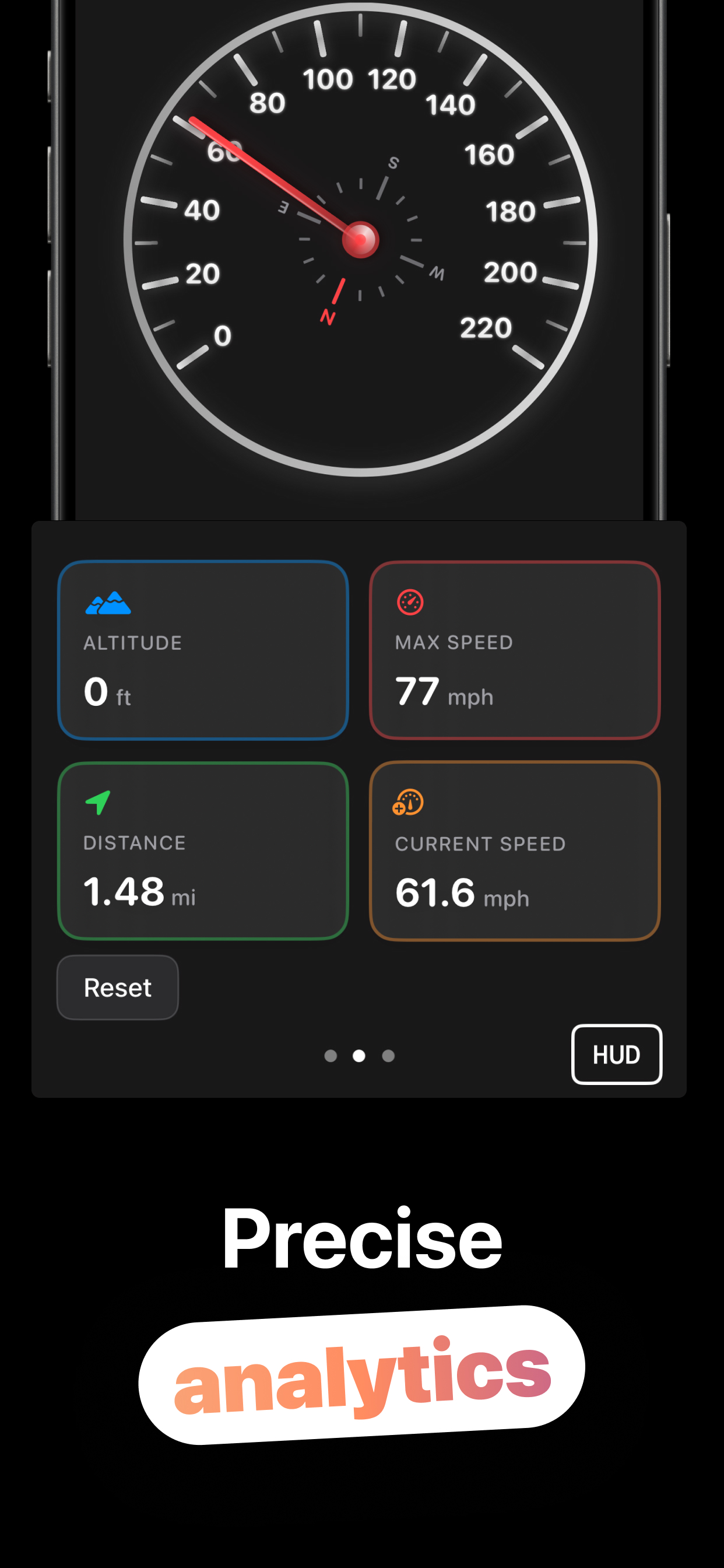The width and height of the screenshot is (724, 1568).
Task: Select the third pagination dot
Action: pyautogui.click(x=388, y=1056)
